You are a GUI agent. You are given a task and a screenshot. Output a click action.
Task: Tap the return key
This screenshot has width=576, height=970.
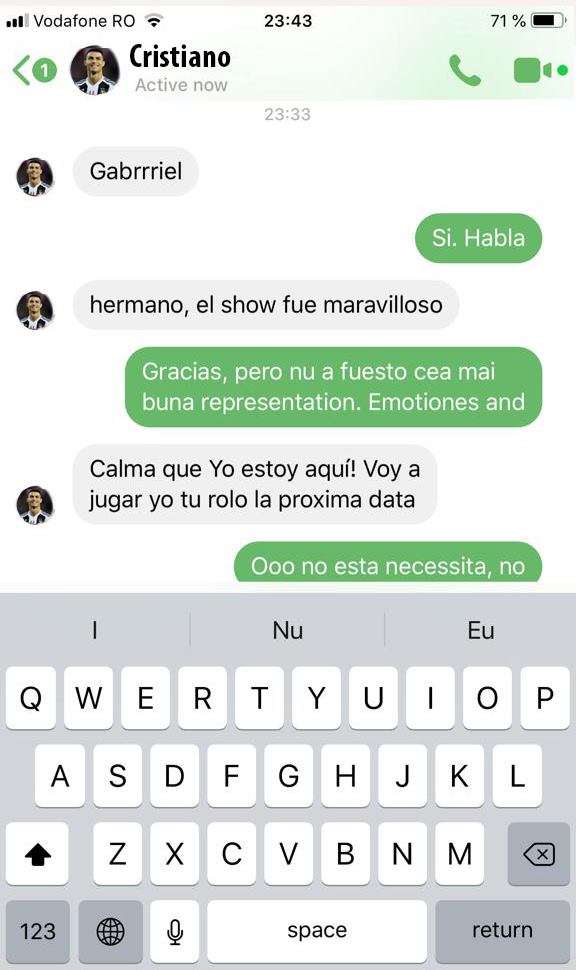[x=502, y=931]
